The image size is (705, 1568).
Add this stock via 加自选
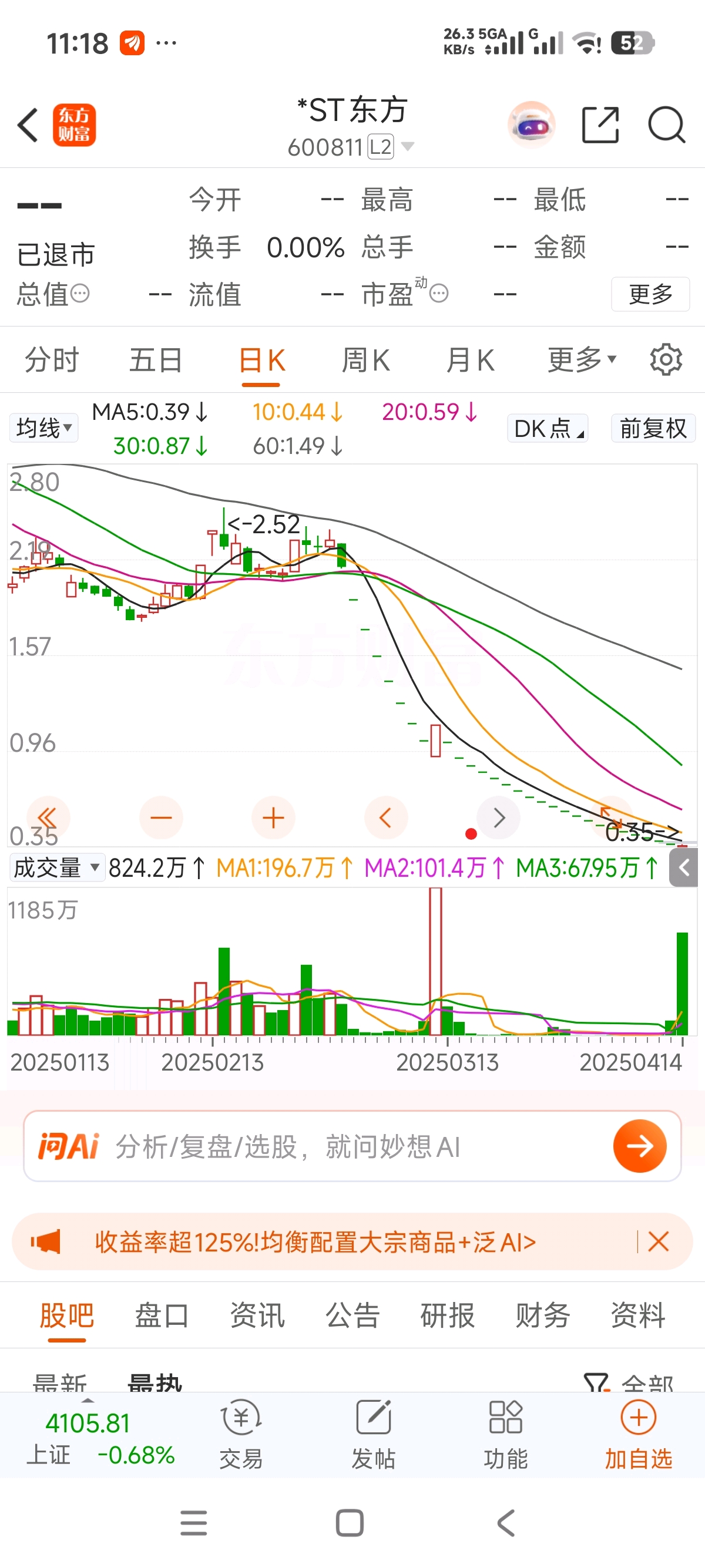point(638,1434)
